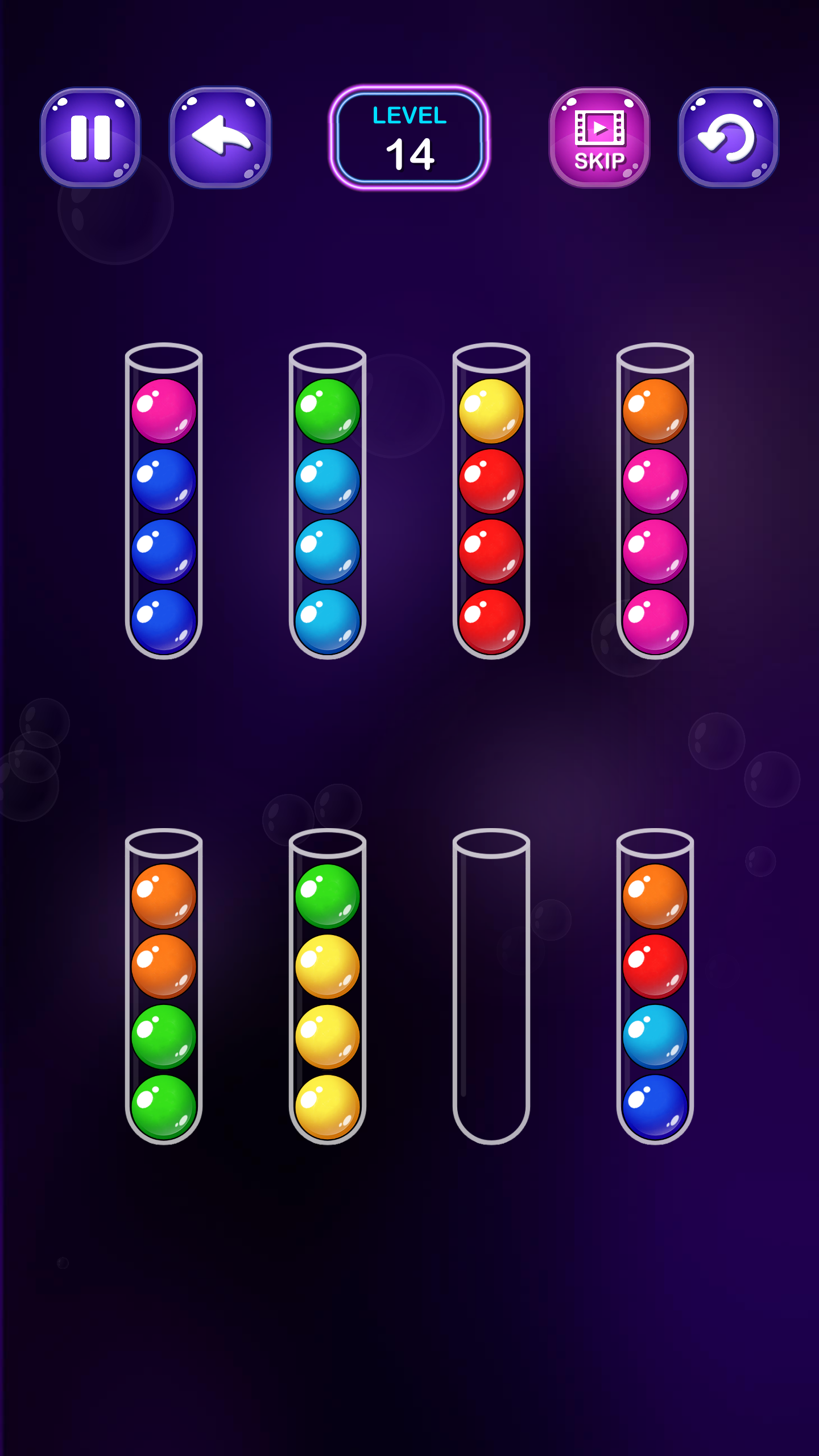Skip this level by watching a video

point(599,138)
